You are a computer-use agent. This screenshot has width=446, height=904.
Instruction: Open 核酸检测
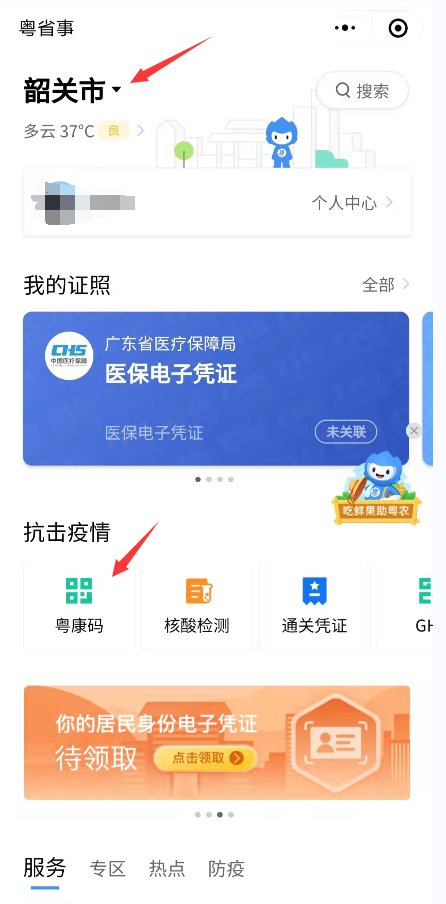click(196, 605)
